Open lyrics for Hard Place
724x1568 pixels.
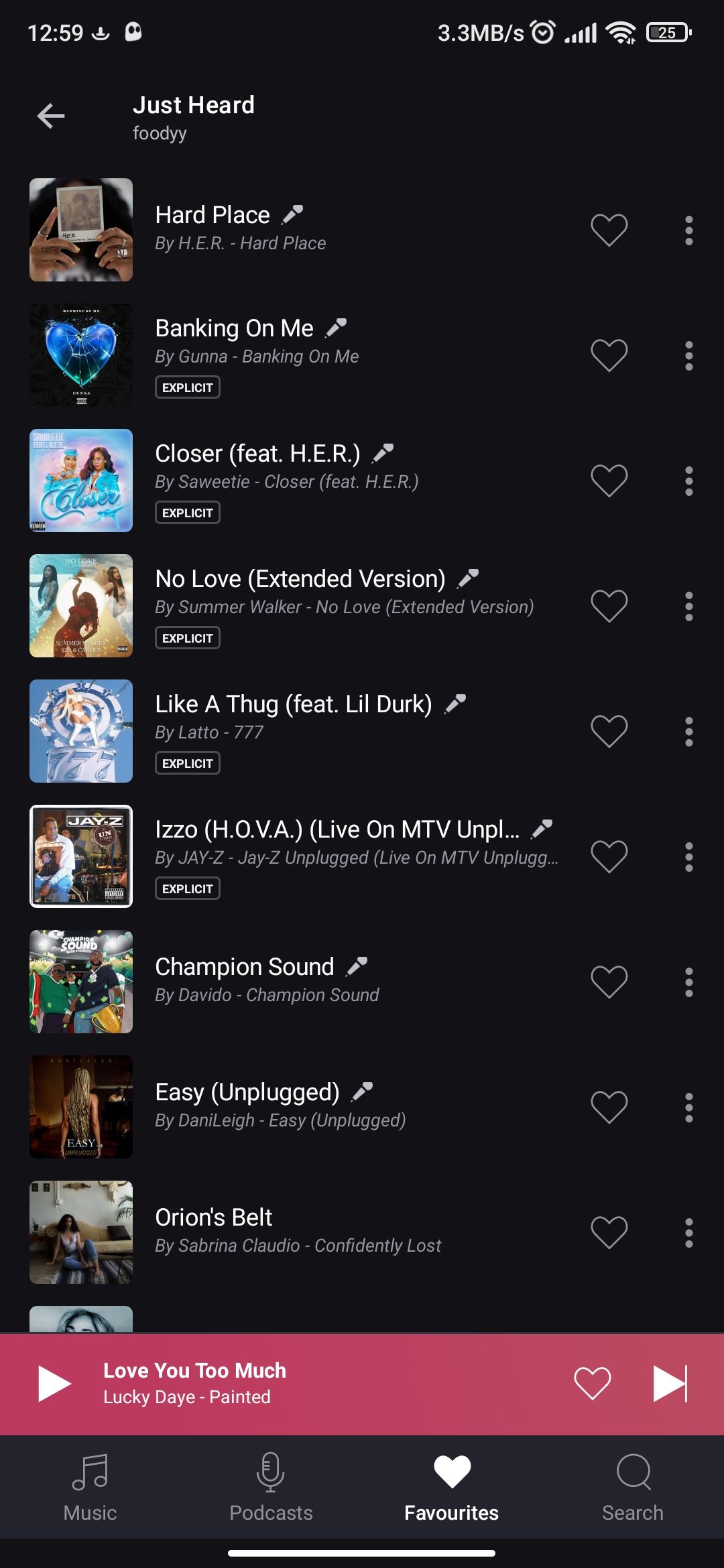(x=292, y=214)
